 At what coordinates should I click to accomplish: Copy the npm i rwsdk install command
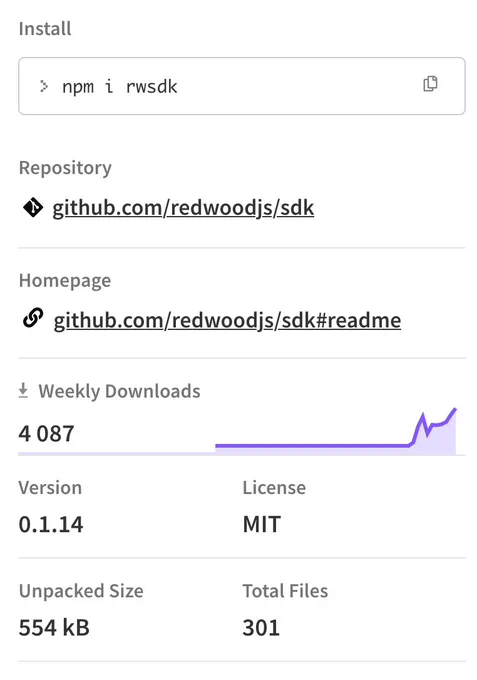tap(430, 84)
